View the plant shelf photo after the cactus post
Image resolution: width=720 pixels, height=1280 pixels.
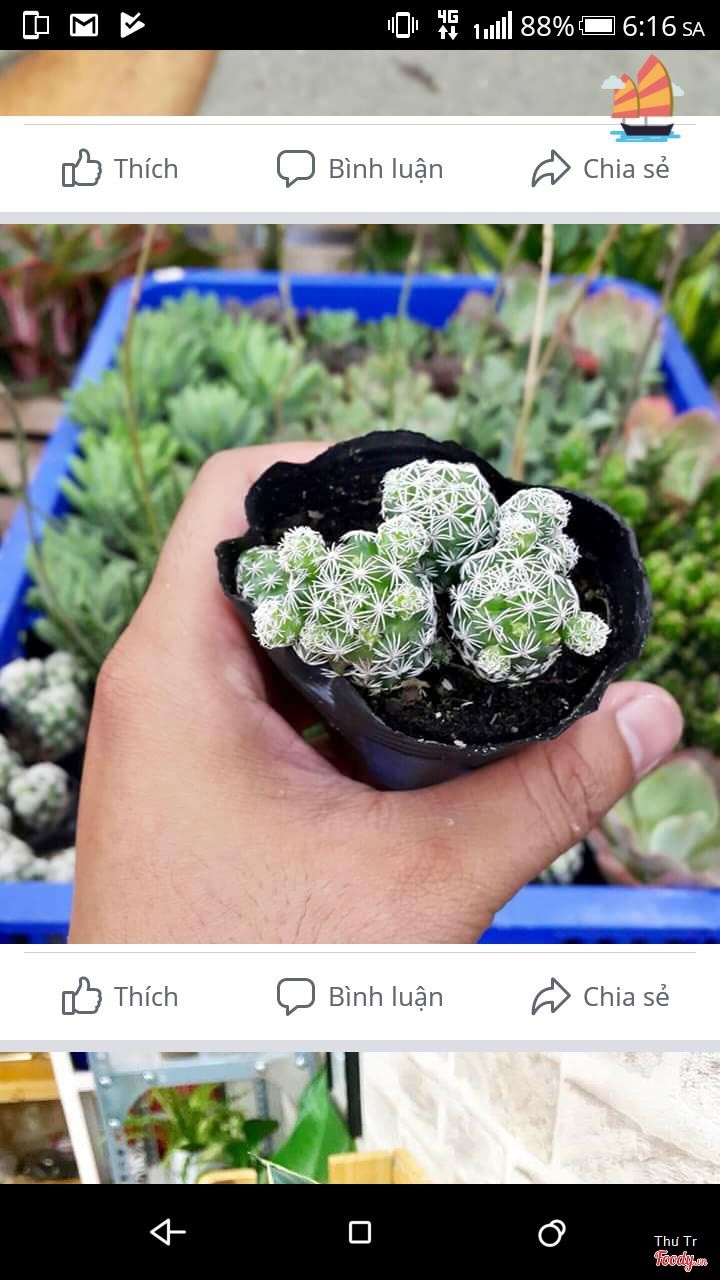[x=360, y=1118]
